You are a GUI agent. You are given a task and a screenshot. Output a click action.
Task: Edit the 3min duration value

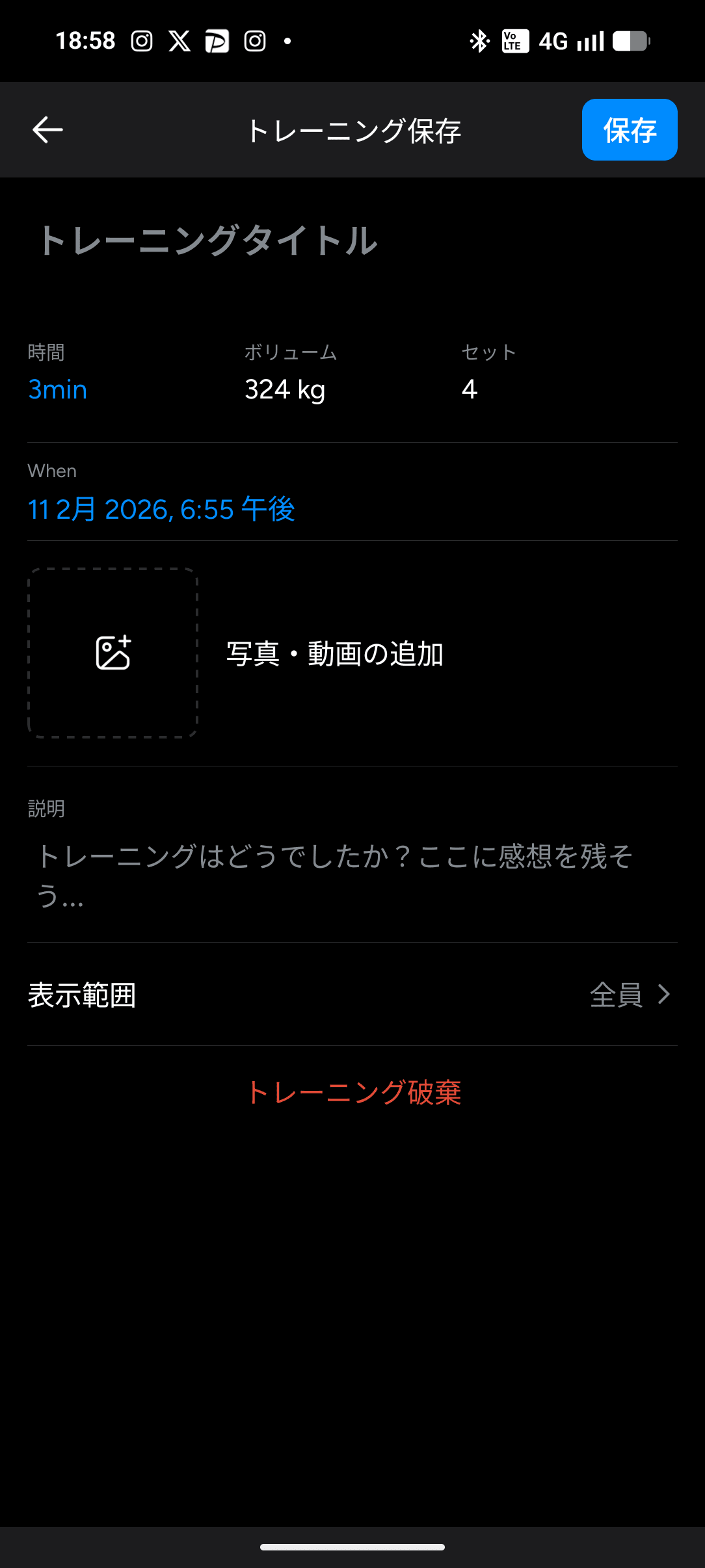pyautogui.click(x=58, y=389)
